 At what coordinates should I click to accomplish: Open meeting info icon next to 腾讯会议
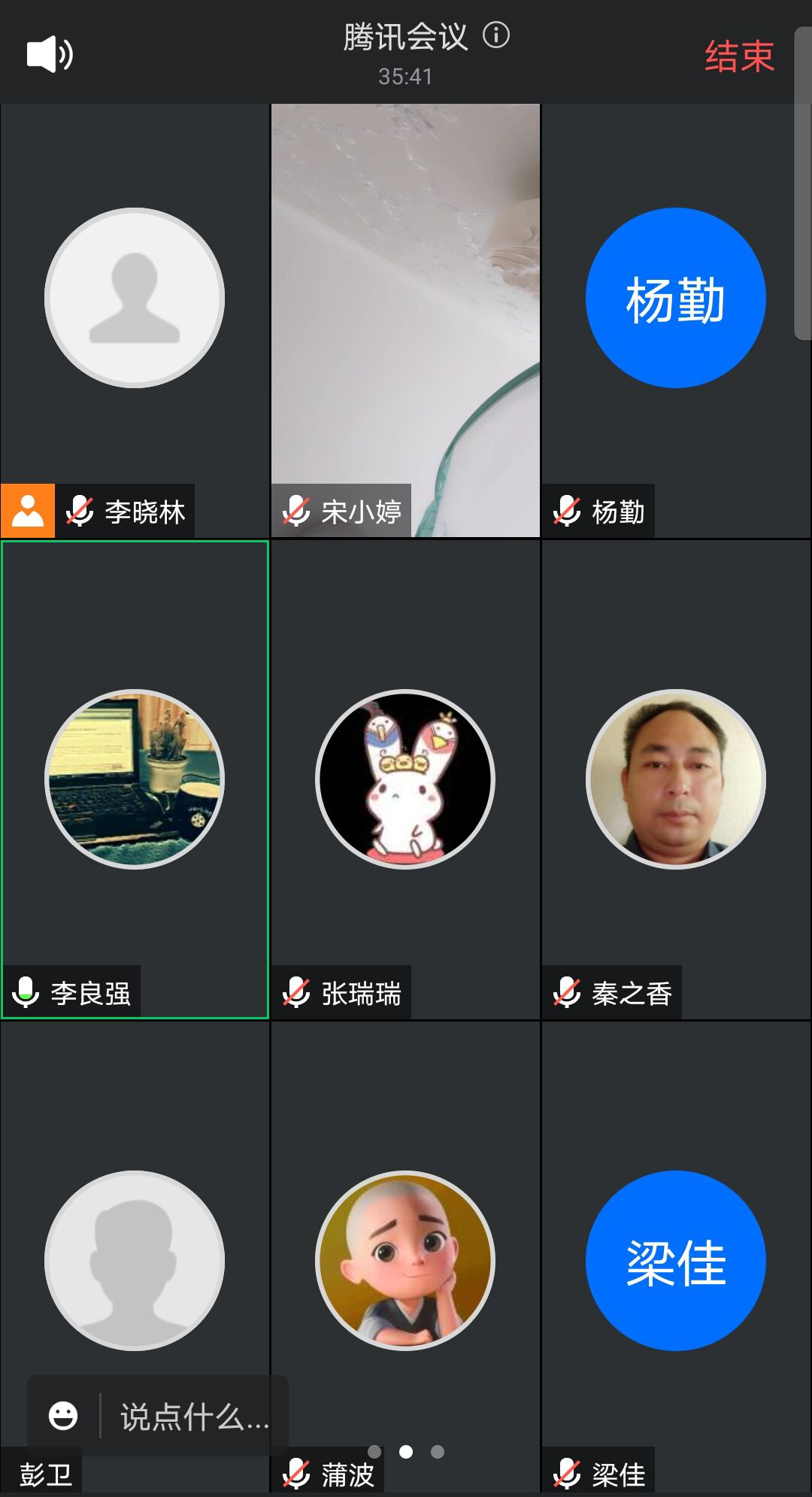(496, 35)
